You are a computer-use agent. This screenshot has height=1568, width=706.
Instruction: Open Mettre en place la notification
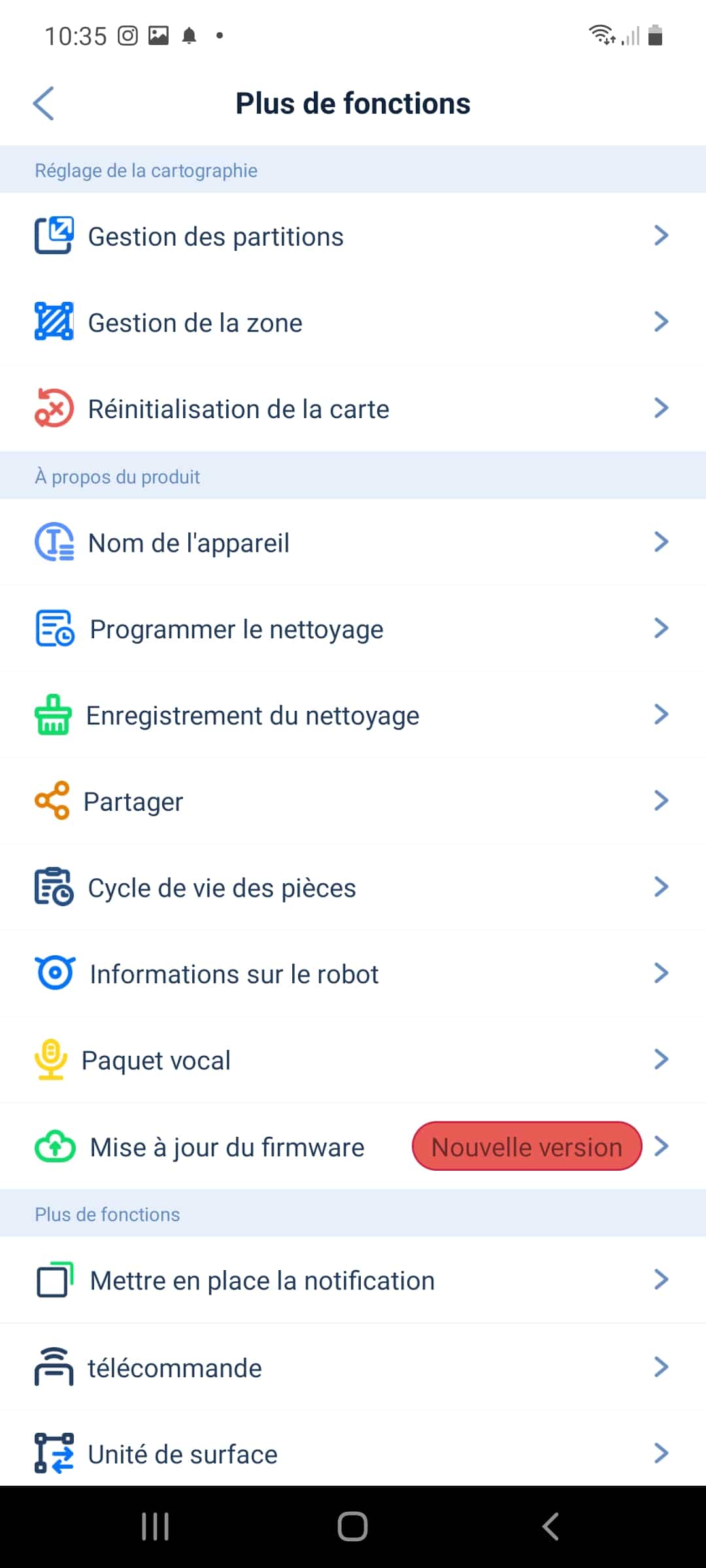[x=353, y=1281]
